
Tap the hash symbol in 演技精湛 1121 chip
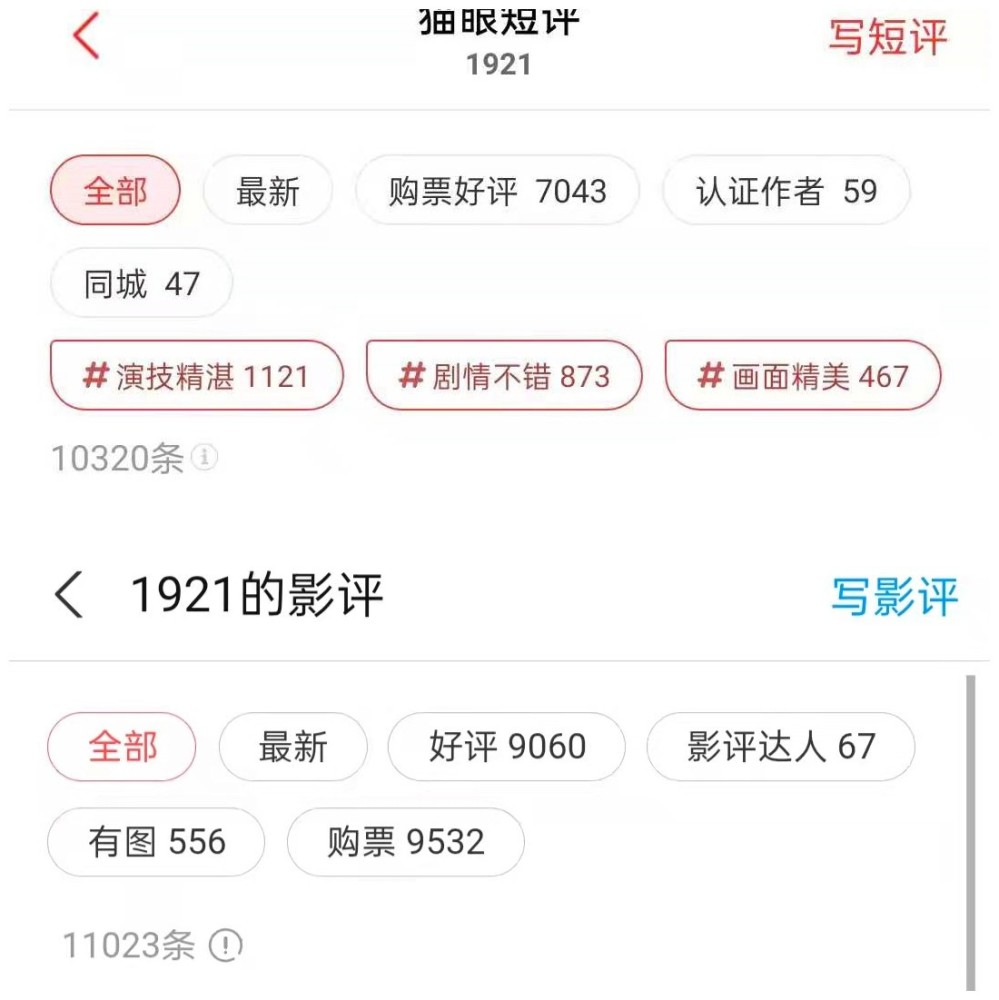pos(95,375)
